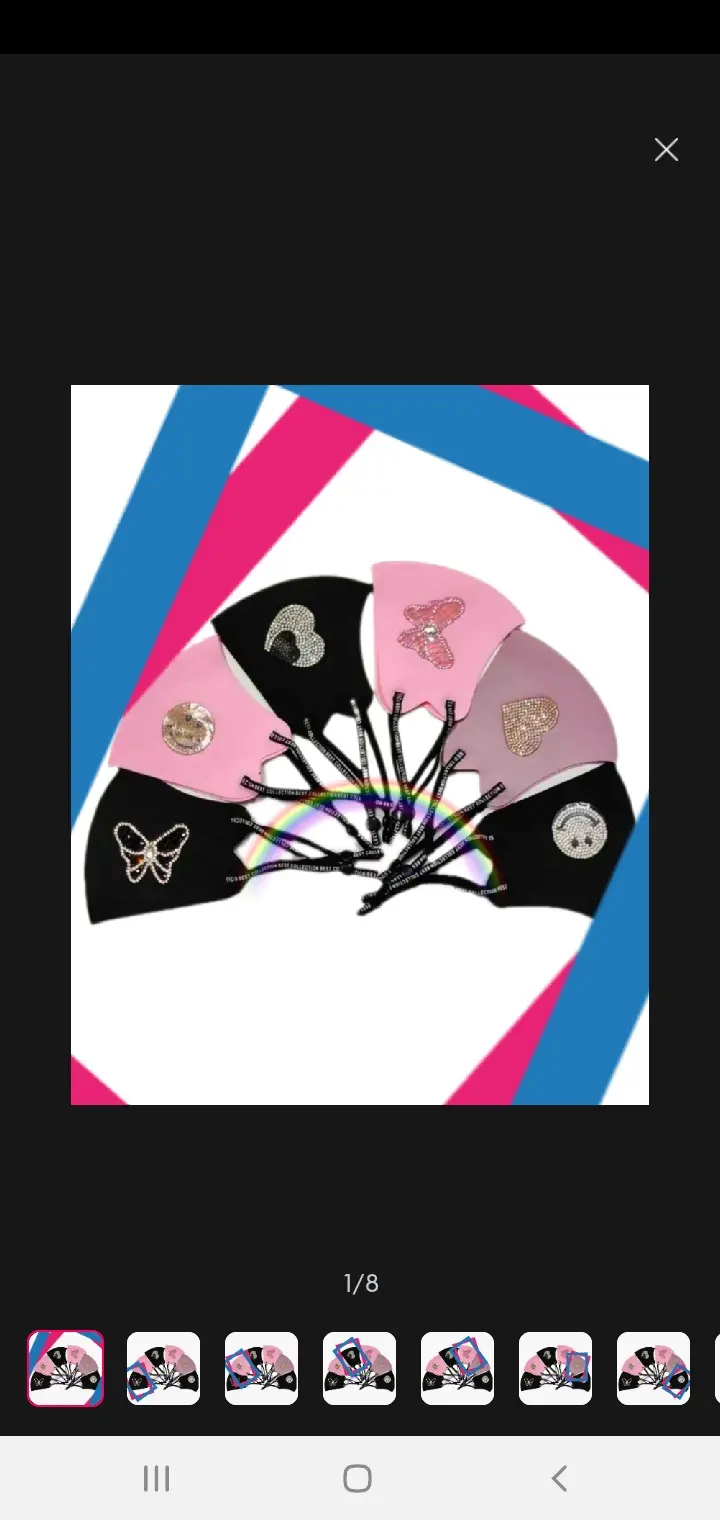Open the second thumbnail image

pyautogui.click(x=163, y=1368)
